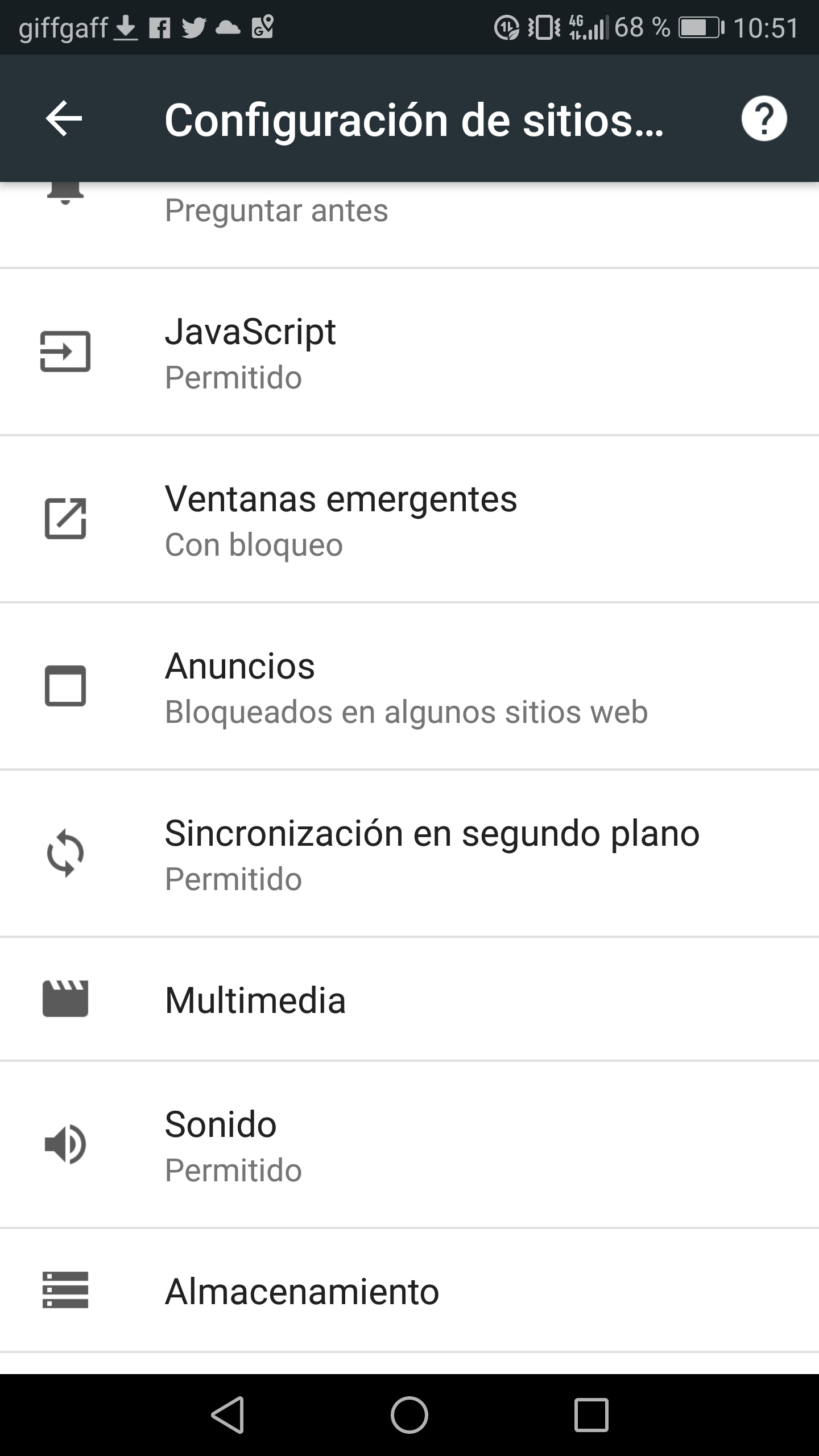Viewport: 819px width, 1456px height.
Task: Open the help question mark icon
Action: tap(764, 118)
